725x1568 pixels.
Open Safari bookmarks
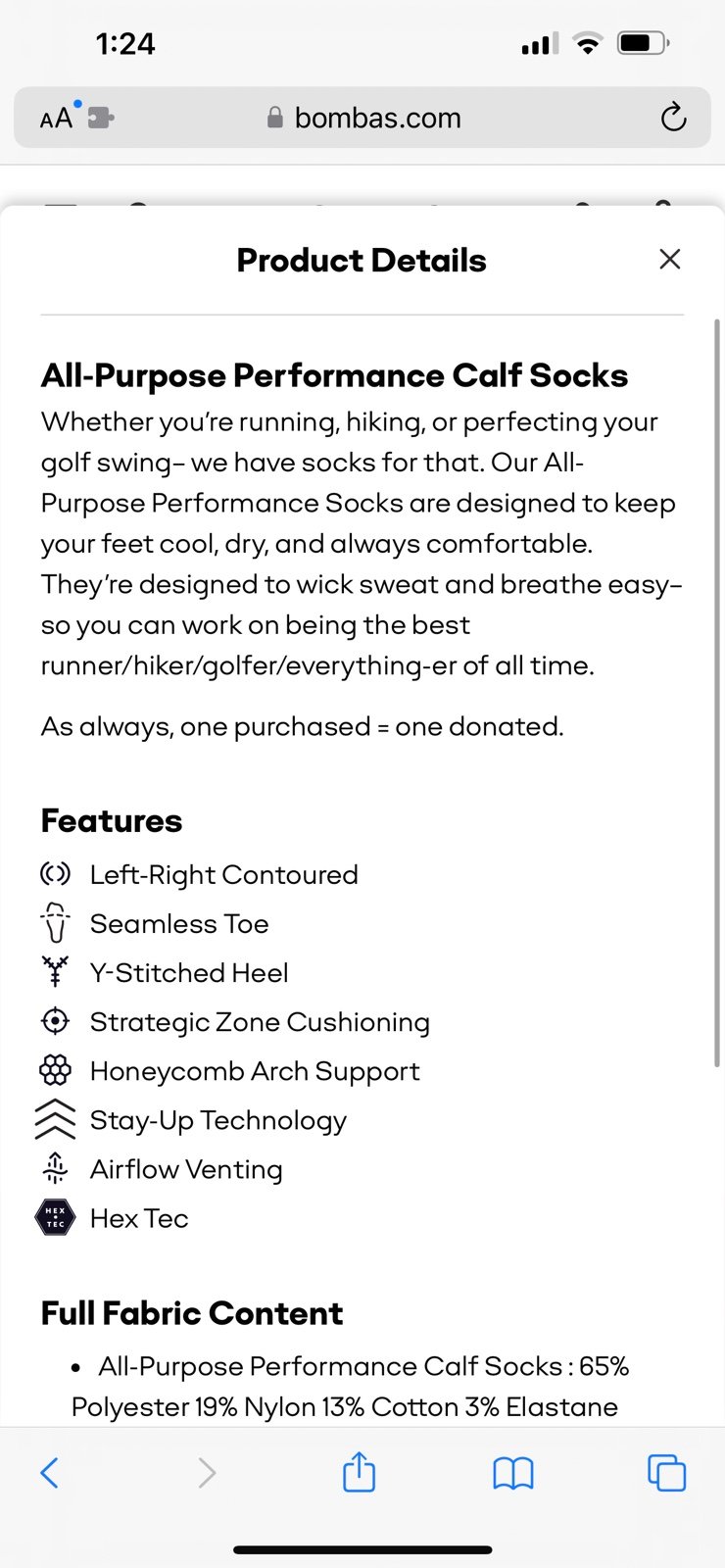[512, 1472]
